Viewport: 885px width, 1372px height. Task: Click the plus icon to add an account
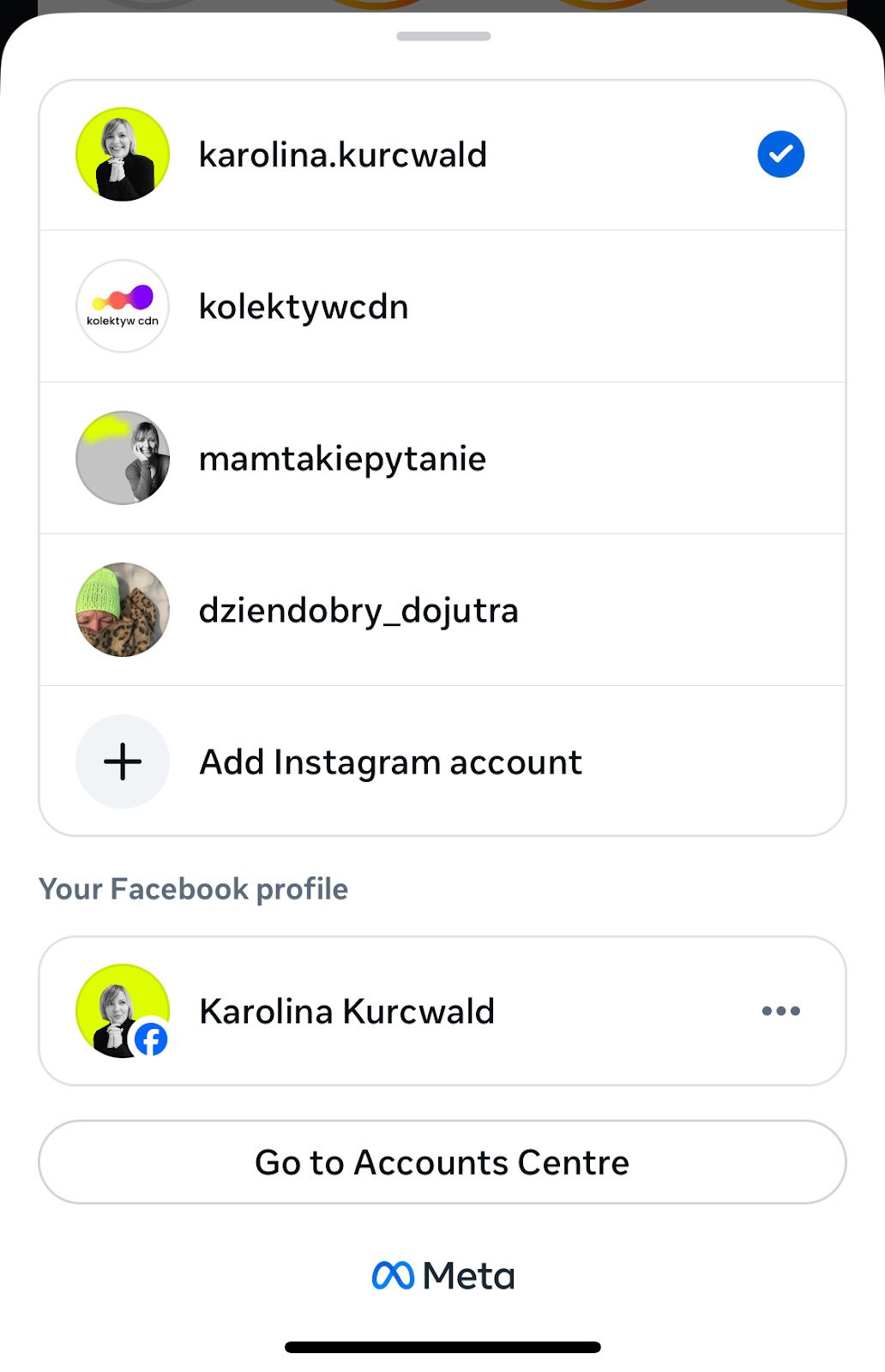122,761
